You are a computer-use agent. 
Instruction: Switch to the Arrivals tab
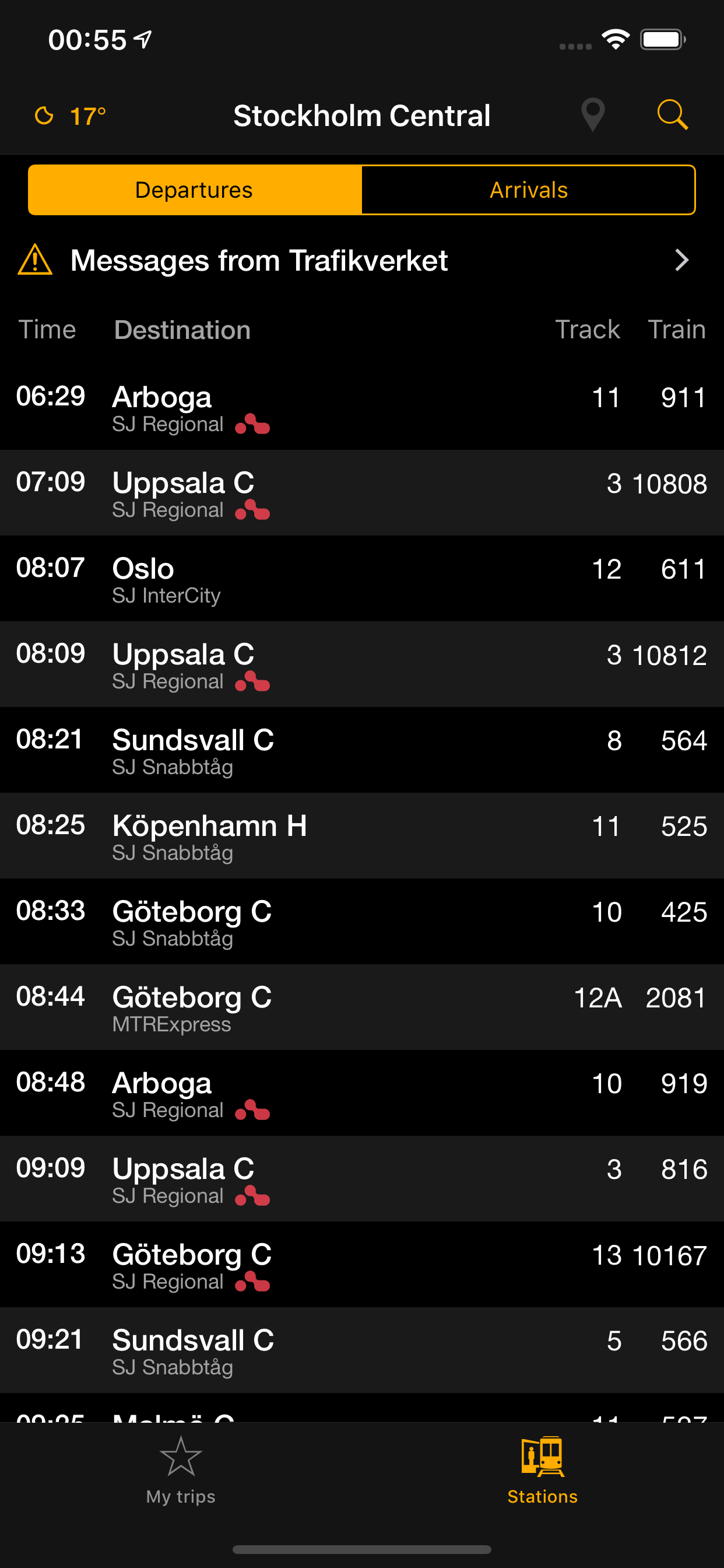pos(528,190)
